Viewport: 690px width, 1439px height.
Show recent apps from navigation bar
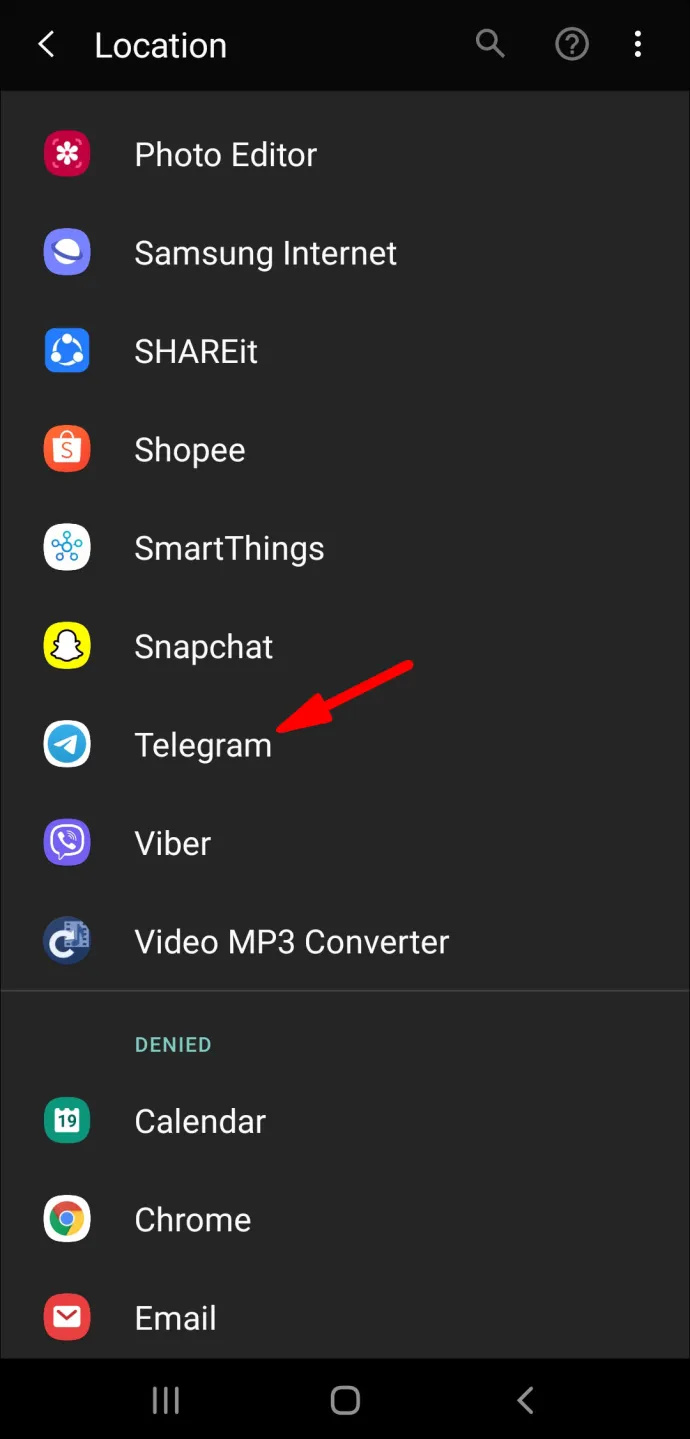(165, 1400)
